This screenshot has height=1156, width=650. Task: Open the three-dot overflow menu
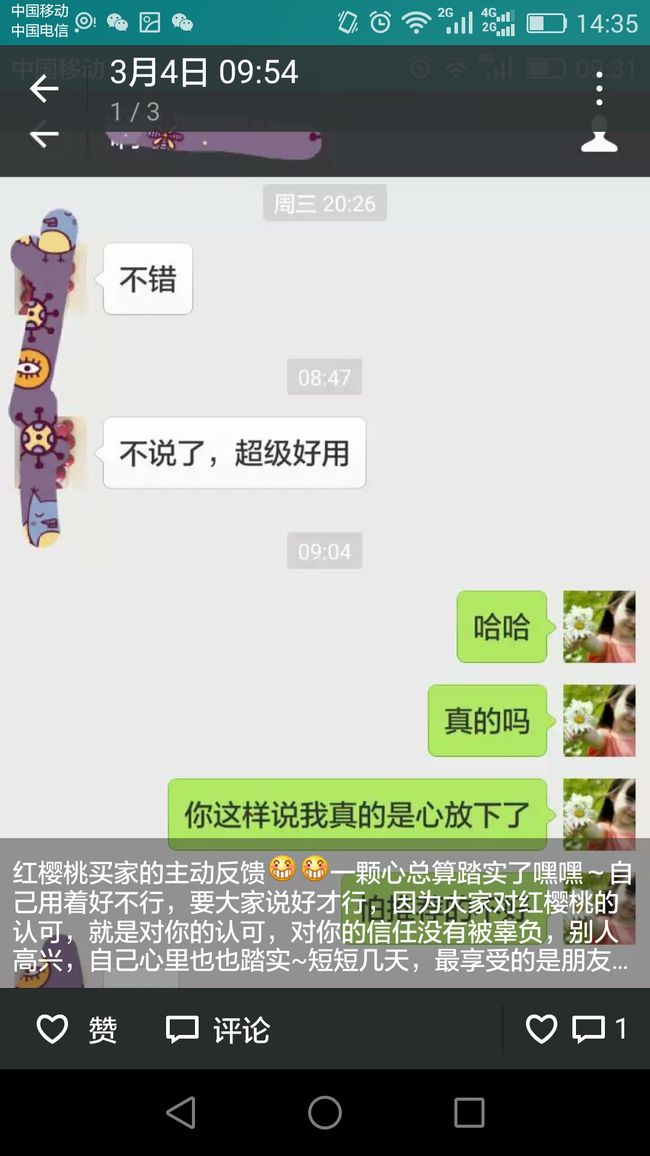click(599, 88)
